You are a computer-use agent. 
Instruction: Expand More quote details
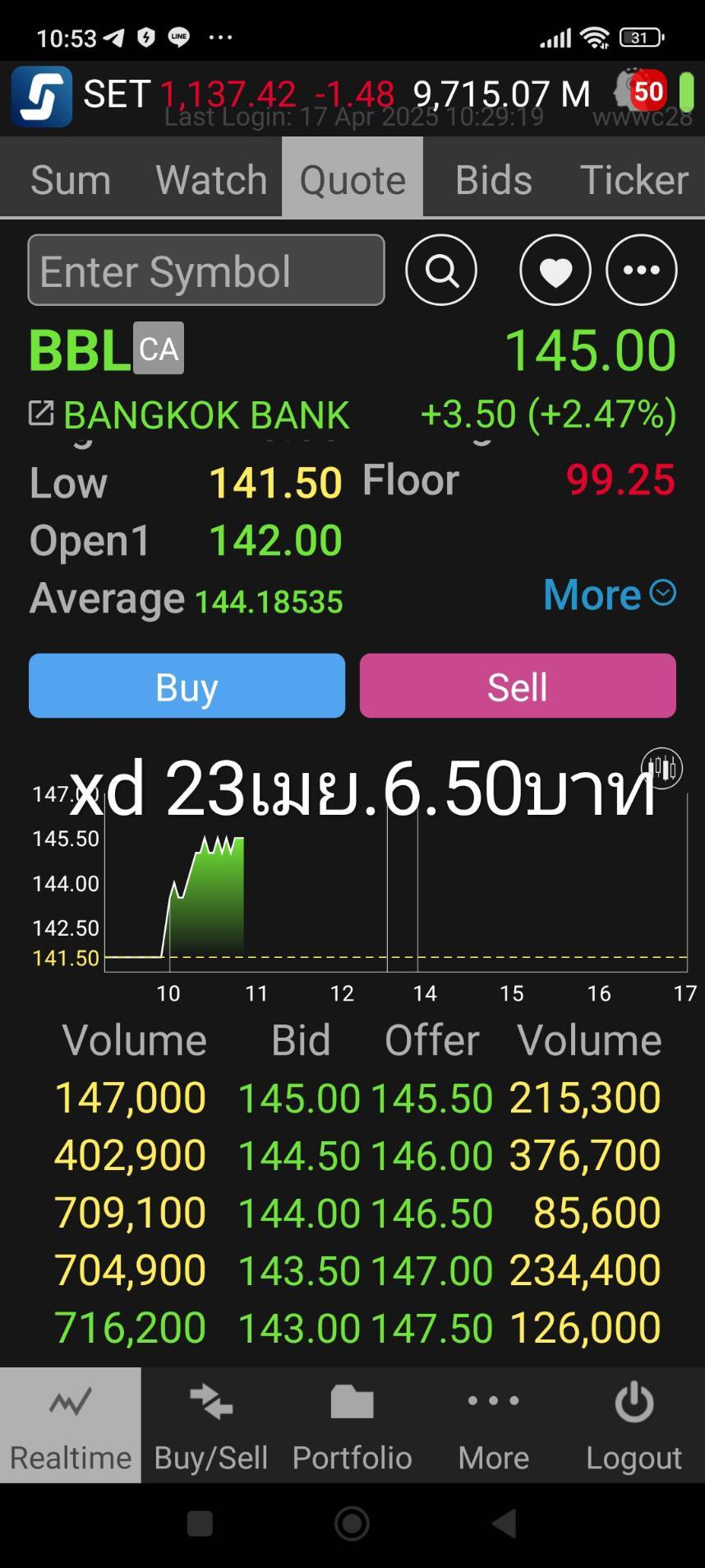pos(610,594)
